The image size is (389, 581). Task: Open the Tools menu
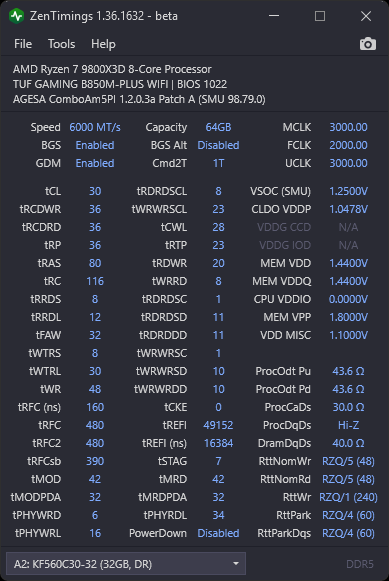click(x=61, y=44)
